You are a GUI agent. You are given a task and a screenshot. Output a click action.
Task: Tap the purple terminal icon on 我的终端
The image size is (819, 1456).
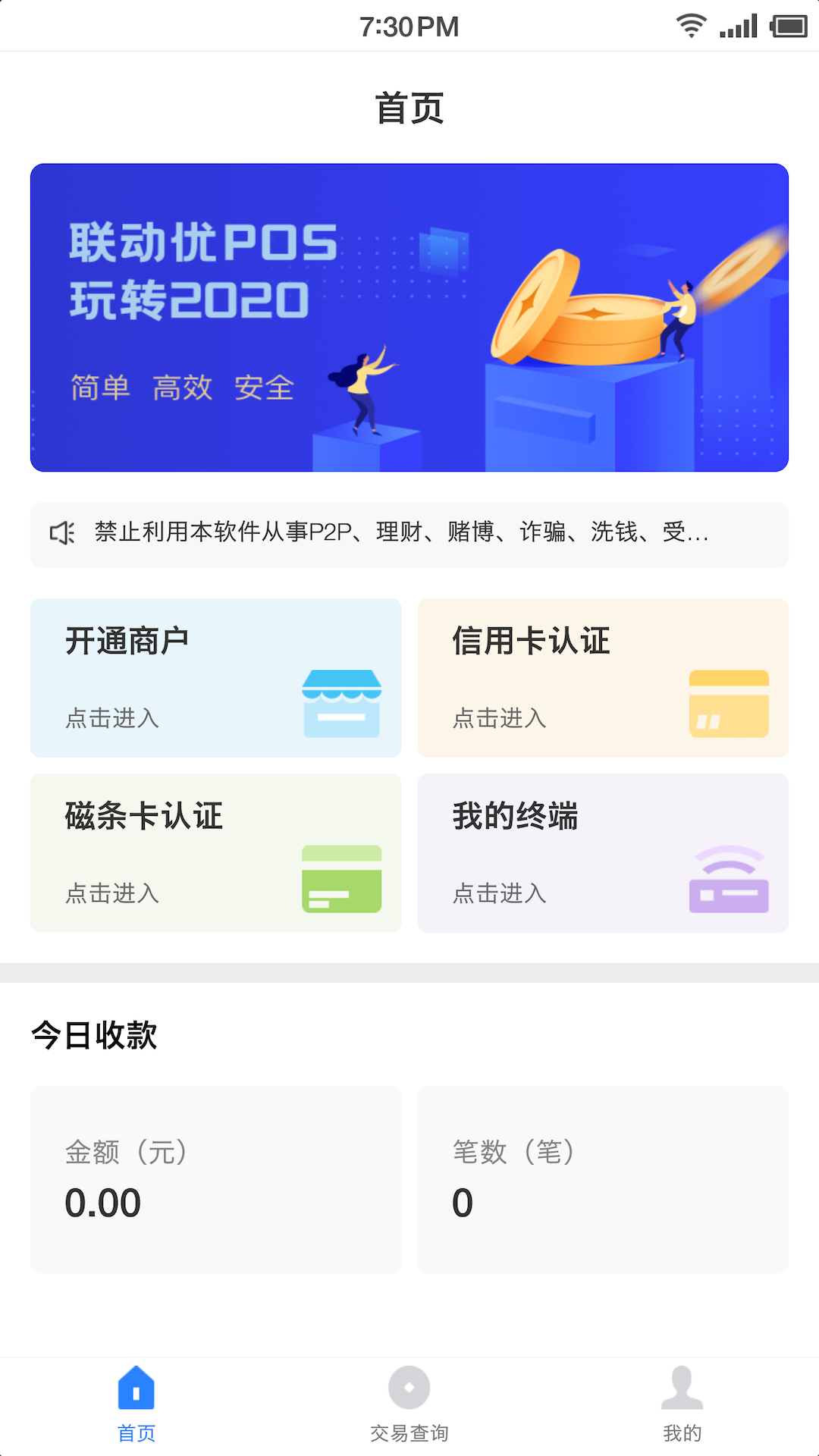729,880
